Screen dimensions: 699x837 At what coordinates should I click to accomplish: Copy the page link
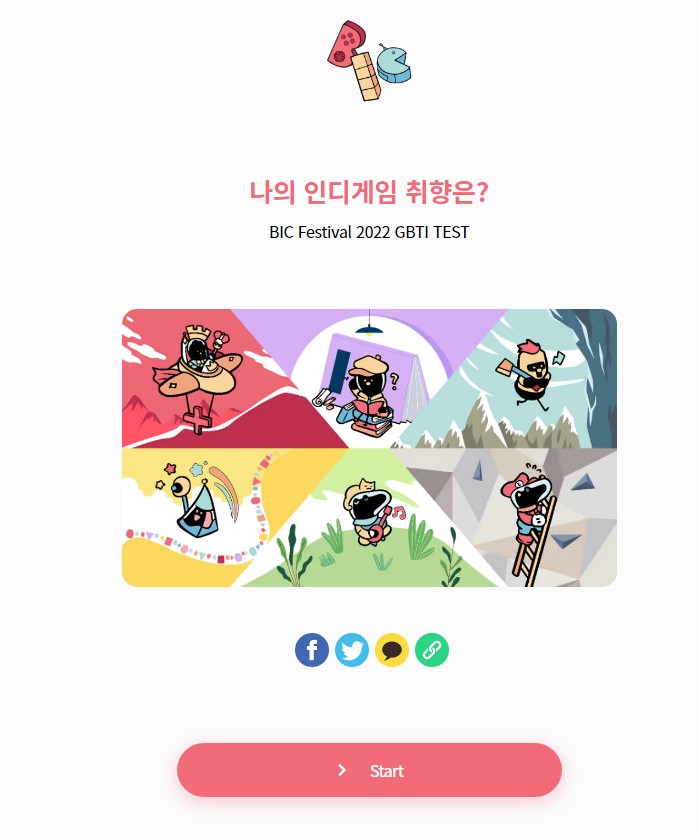[432, 650]
